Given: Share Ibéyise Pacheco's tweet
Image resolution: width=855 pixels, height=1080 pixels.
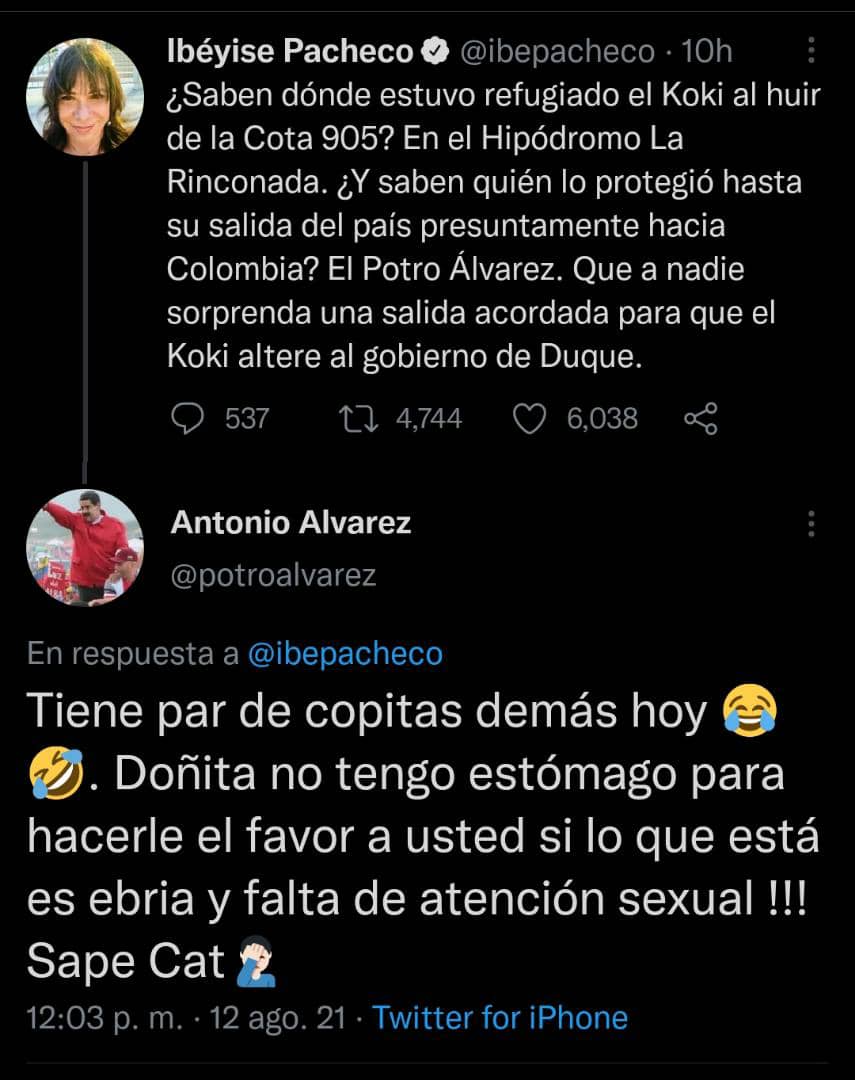Looking at the screenshot, I should pyautogui.click(x=700, y=418).
